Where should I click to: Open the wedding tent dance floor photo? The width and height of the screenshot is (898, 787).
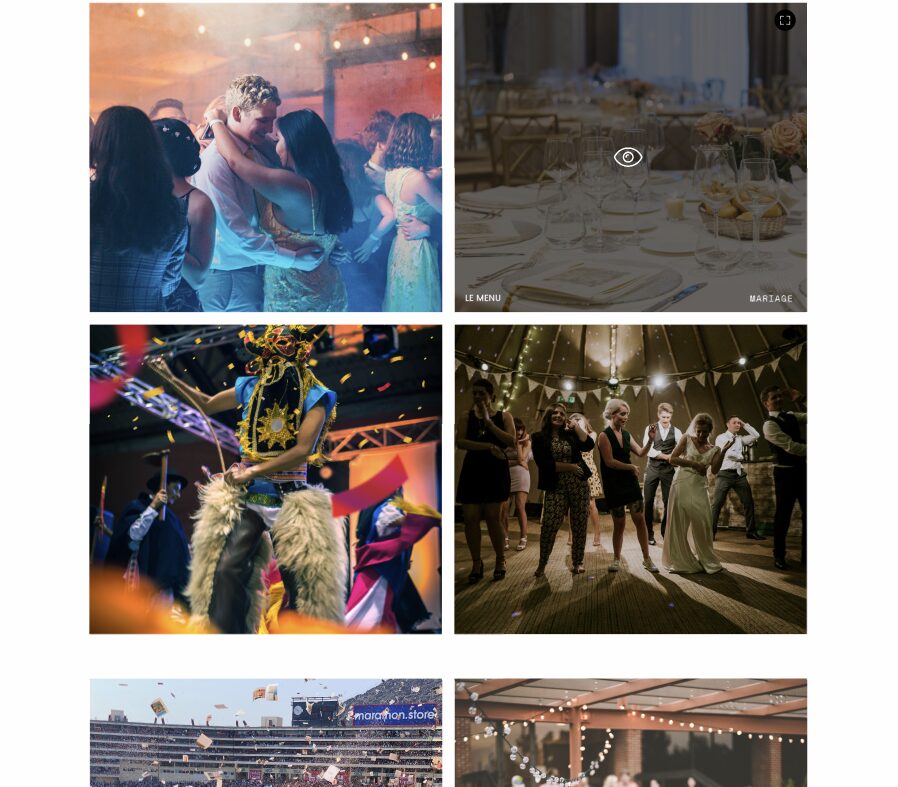[630, 479]
